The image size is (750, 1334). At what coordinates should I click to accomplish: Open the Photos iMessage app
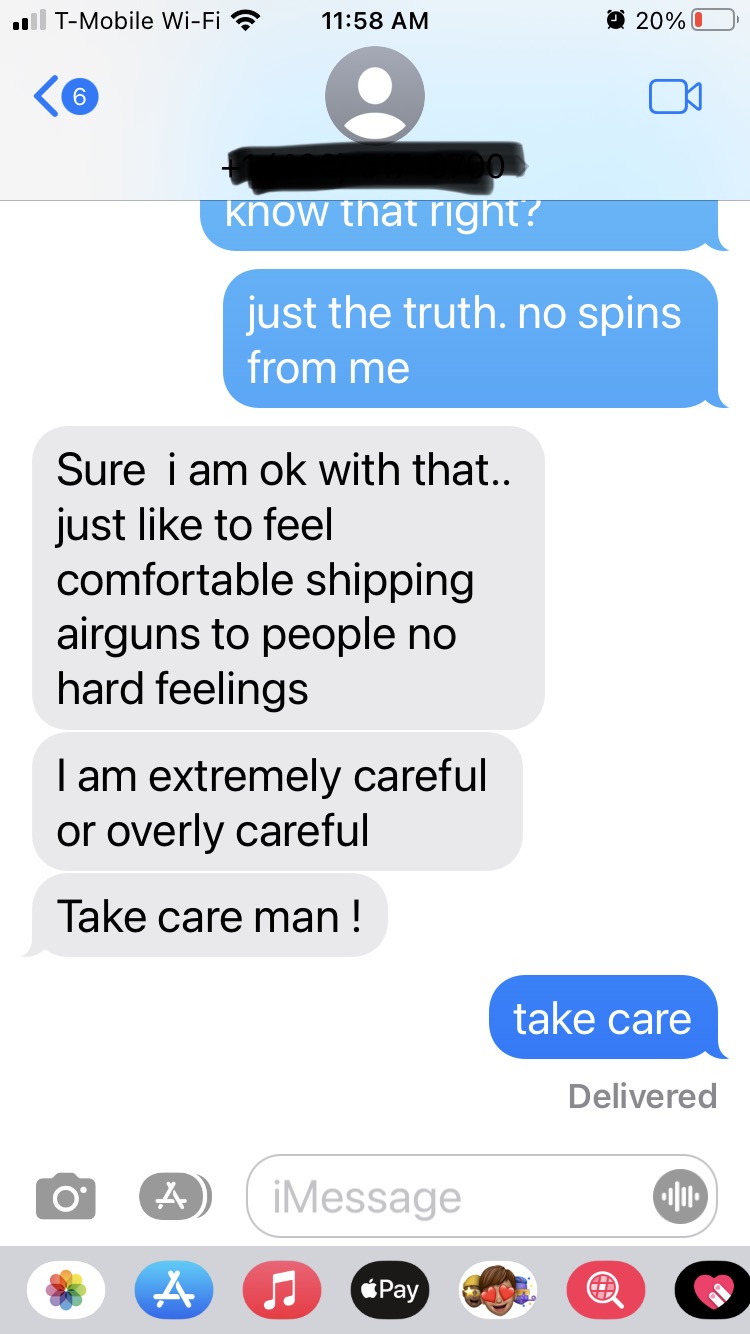pos(66,1290)
